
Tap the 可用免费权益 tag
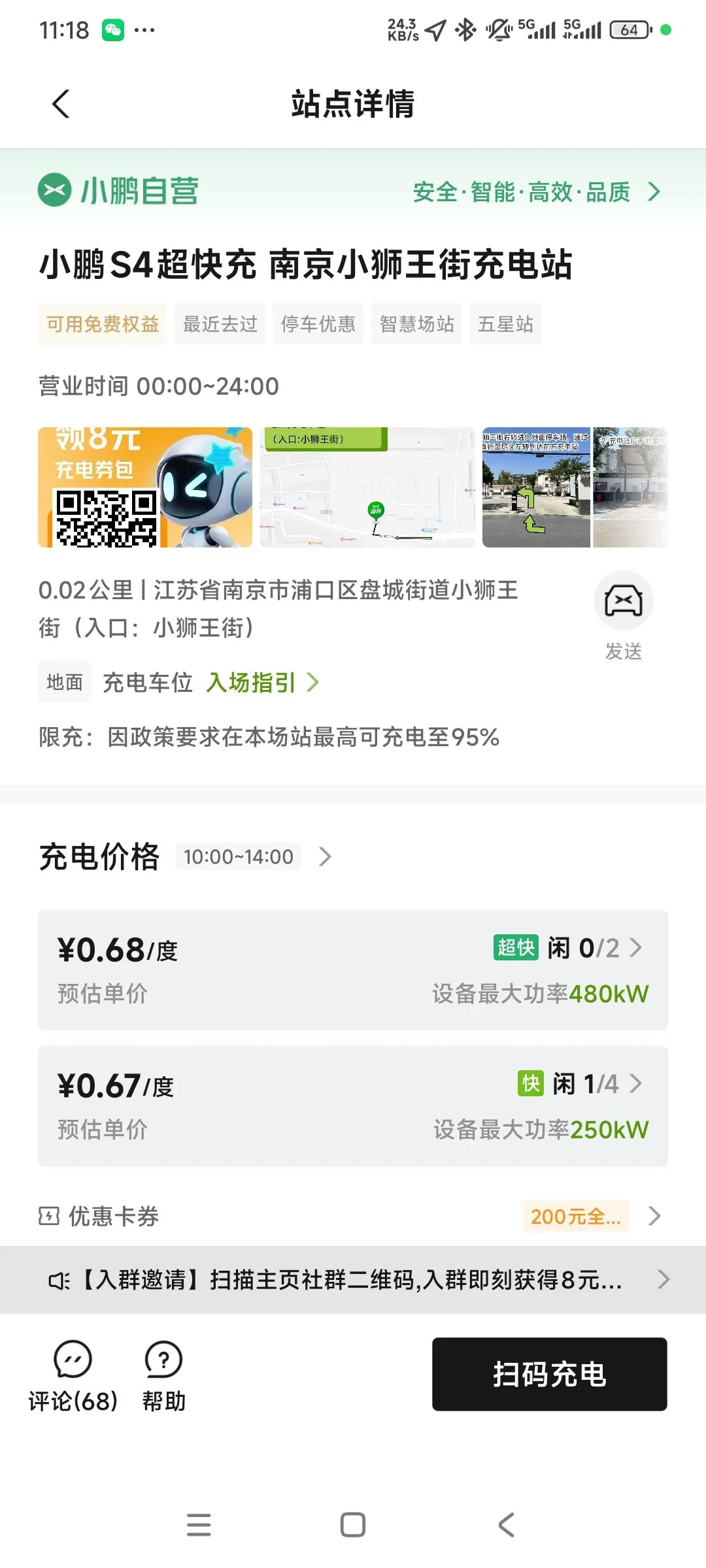click(103, 324)
